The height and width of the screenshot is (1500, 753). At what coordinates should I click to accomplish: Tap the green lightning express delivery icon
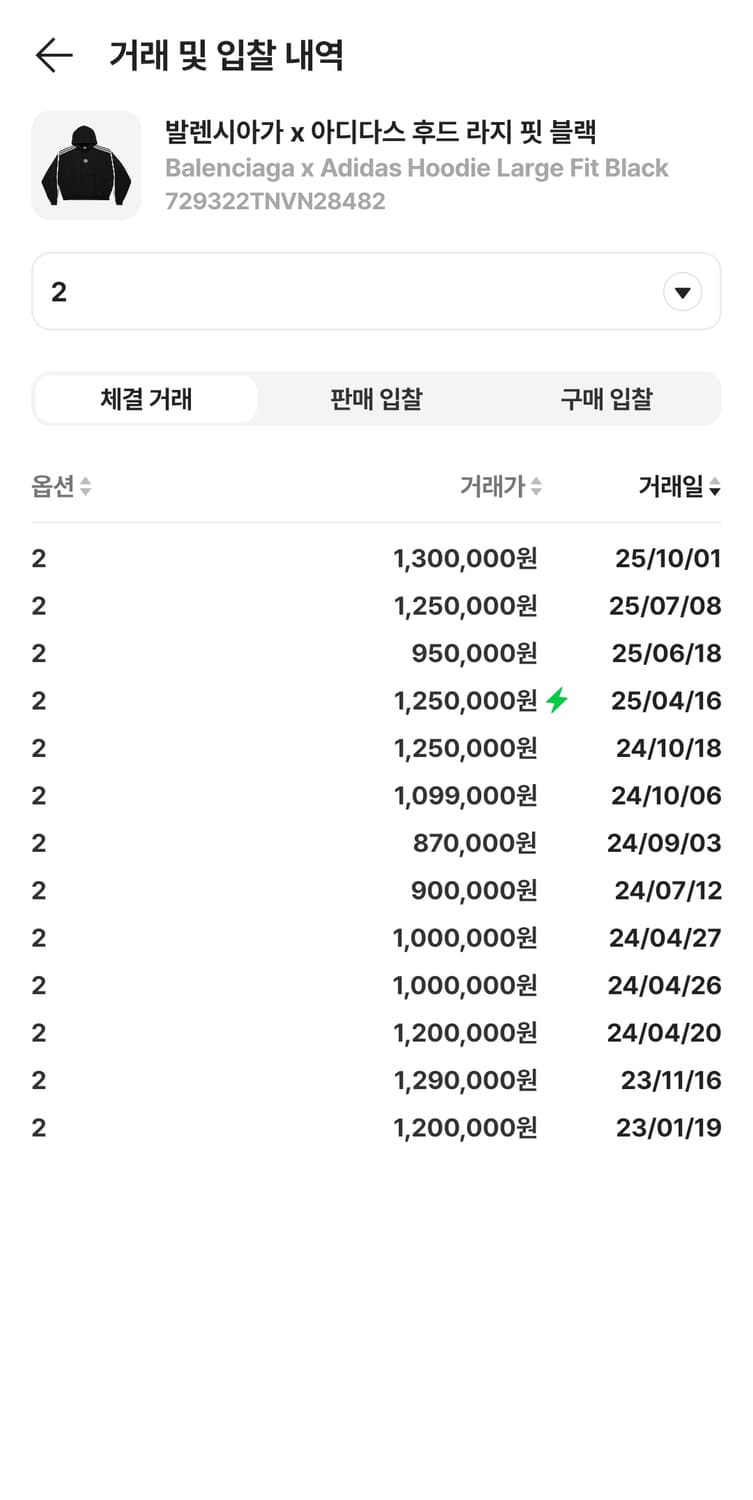click(556, 700)
